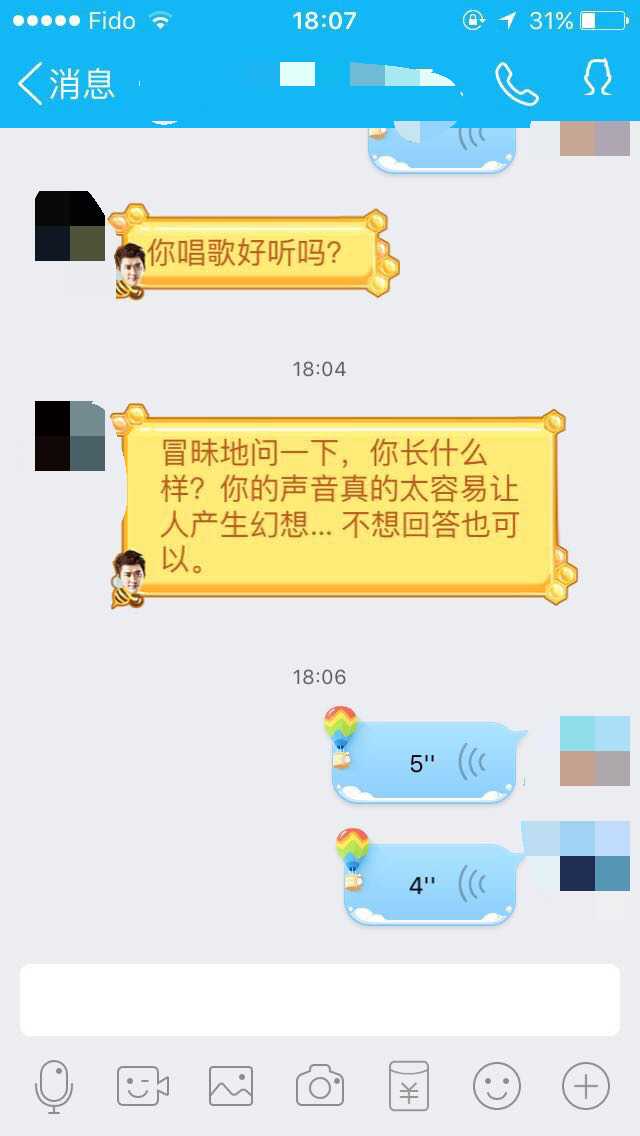Tap the message text input field
Screen dimensions: 640x1136
[x=320, y=1000]
